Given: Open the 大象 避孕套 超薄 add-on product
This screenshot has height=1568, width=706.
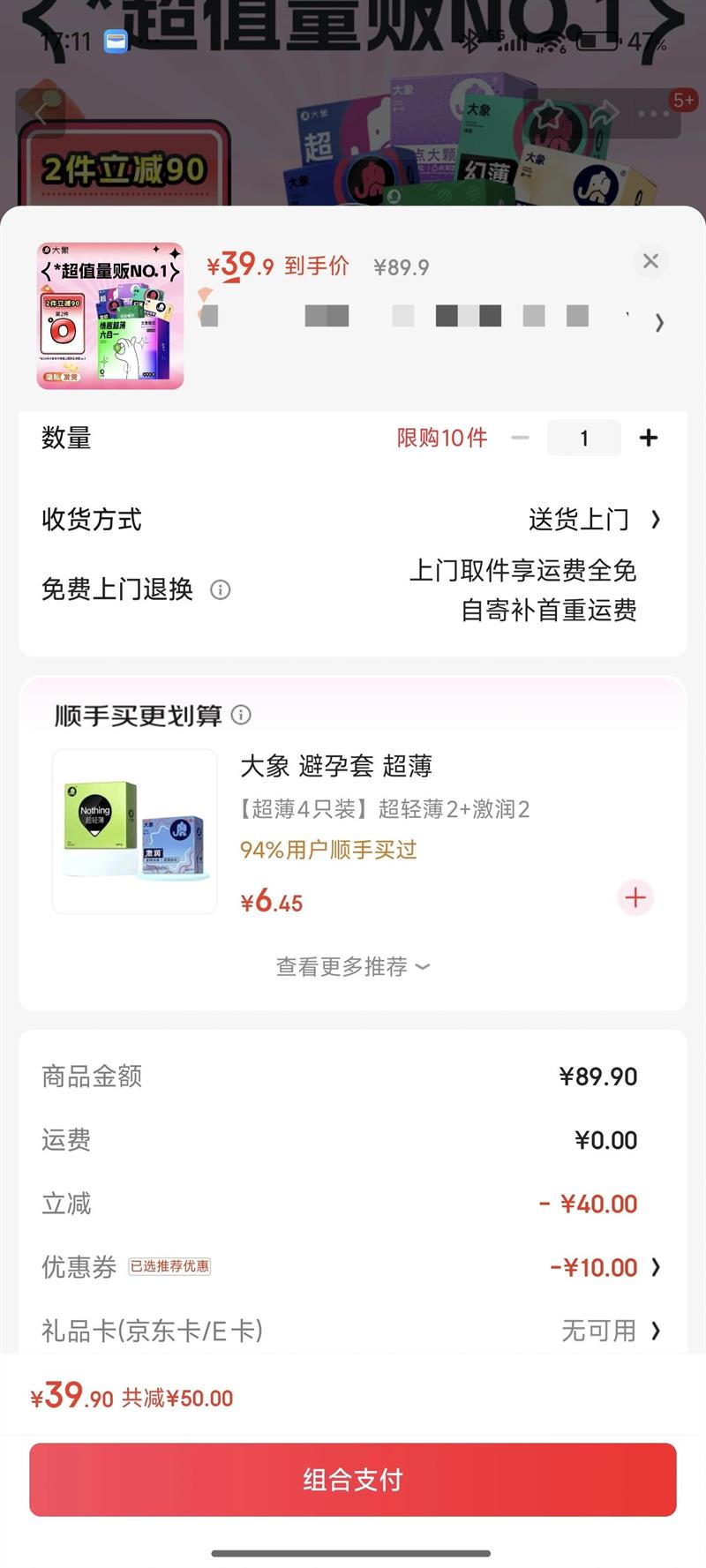Looking at the screenshot, I should (335, 766).
